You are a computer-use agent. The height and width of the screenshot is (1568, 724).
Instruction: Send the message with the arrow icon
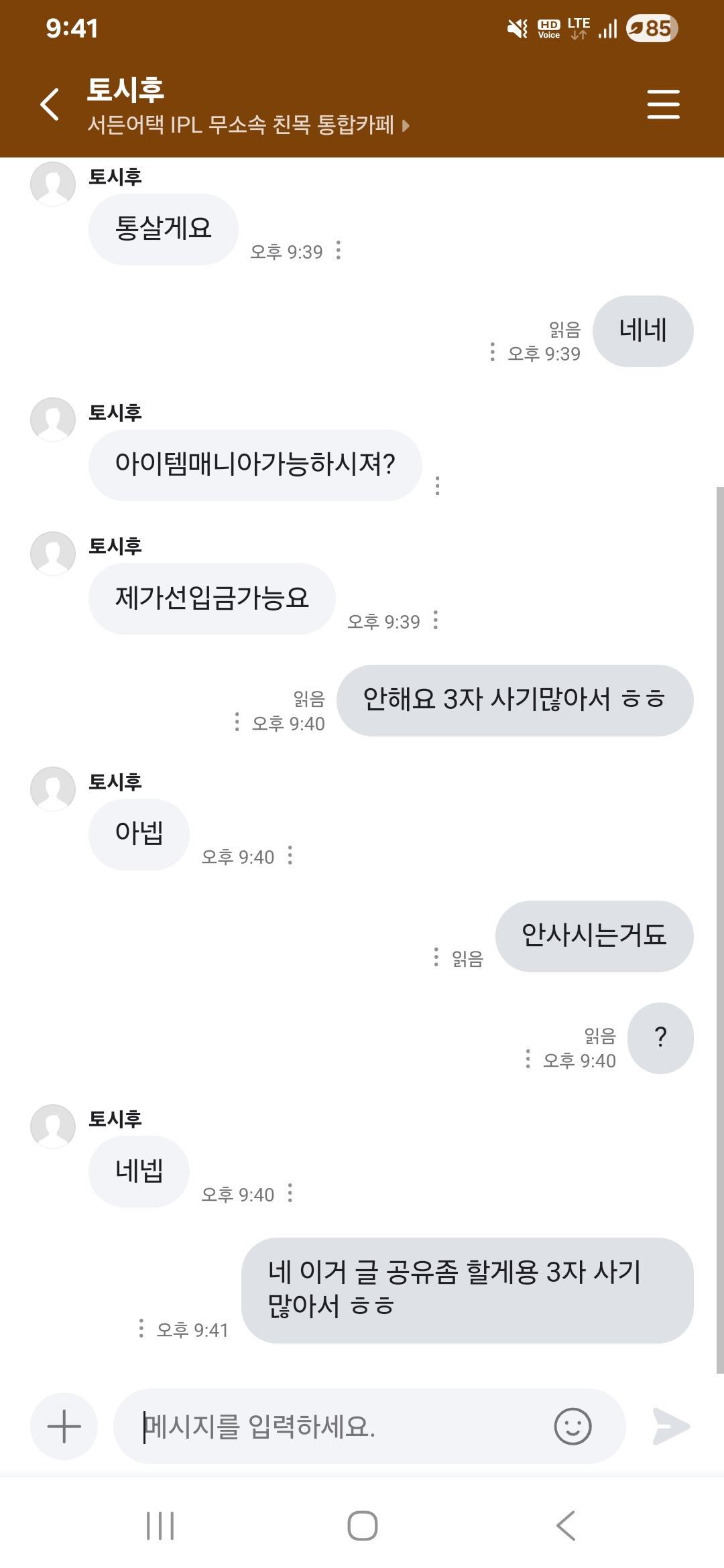click(x=671, y=1426)
